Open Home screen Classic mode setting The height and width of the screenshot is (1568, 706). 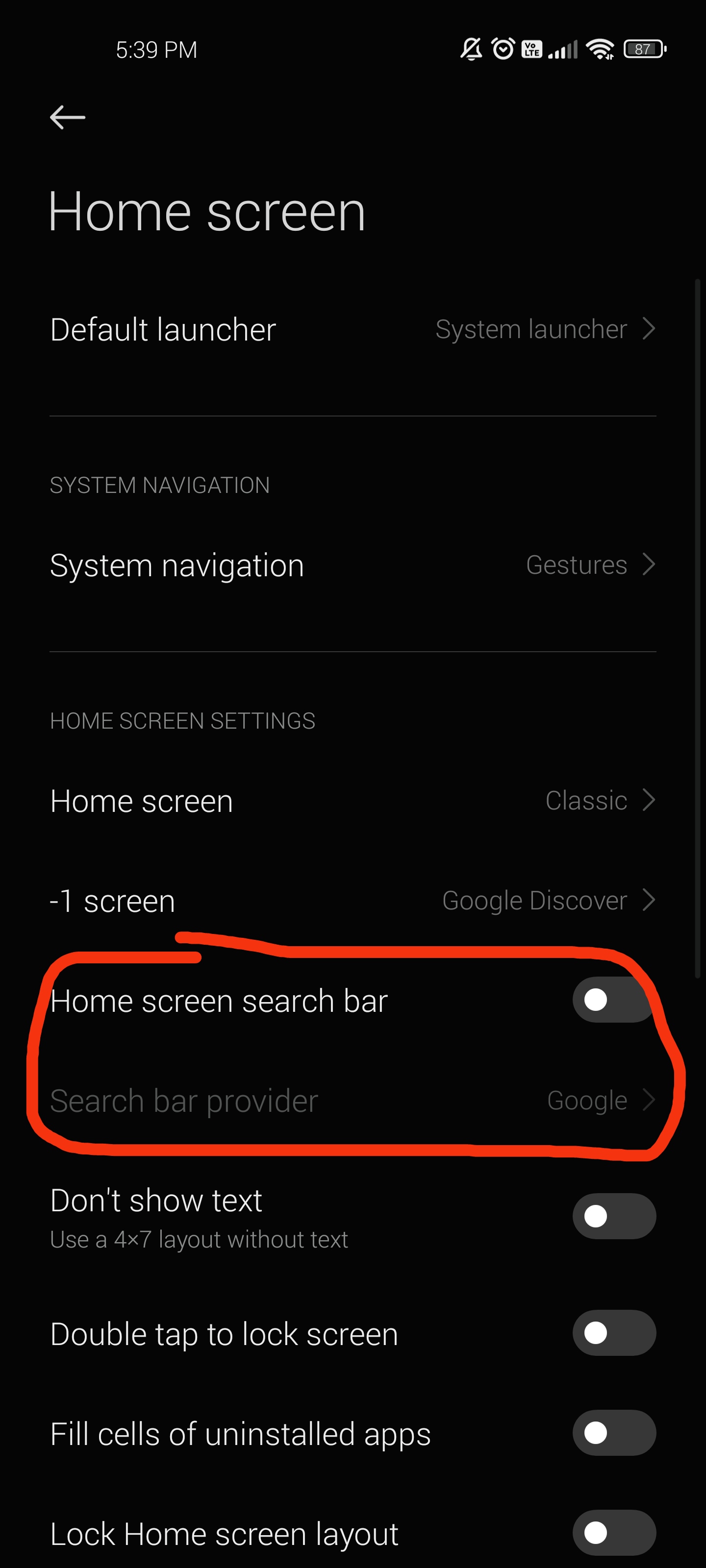point(352,801)
